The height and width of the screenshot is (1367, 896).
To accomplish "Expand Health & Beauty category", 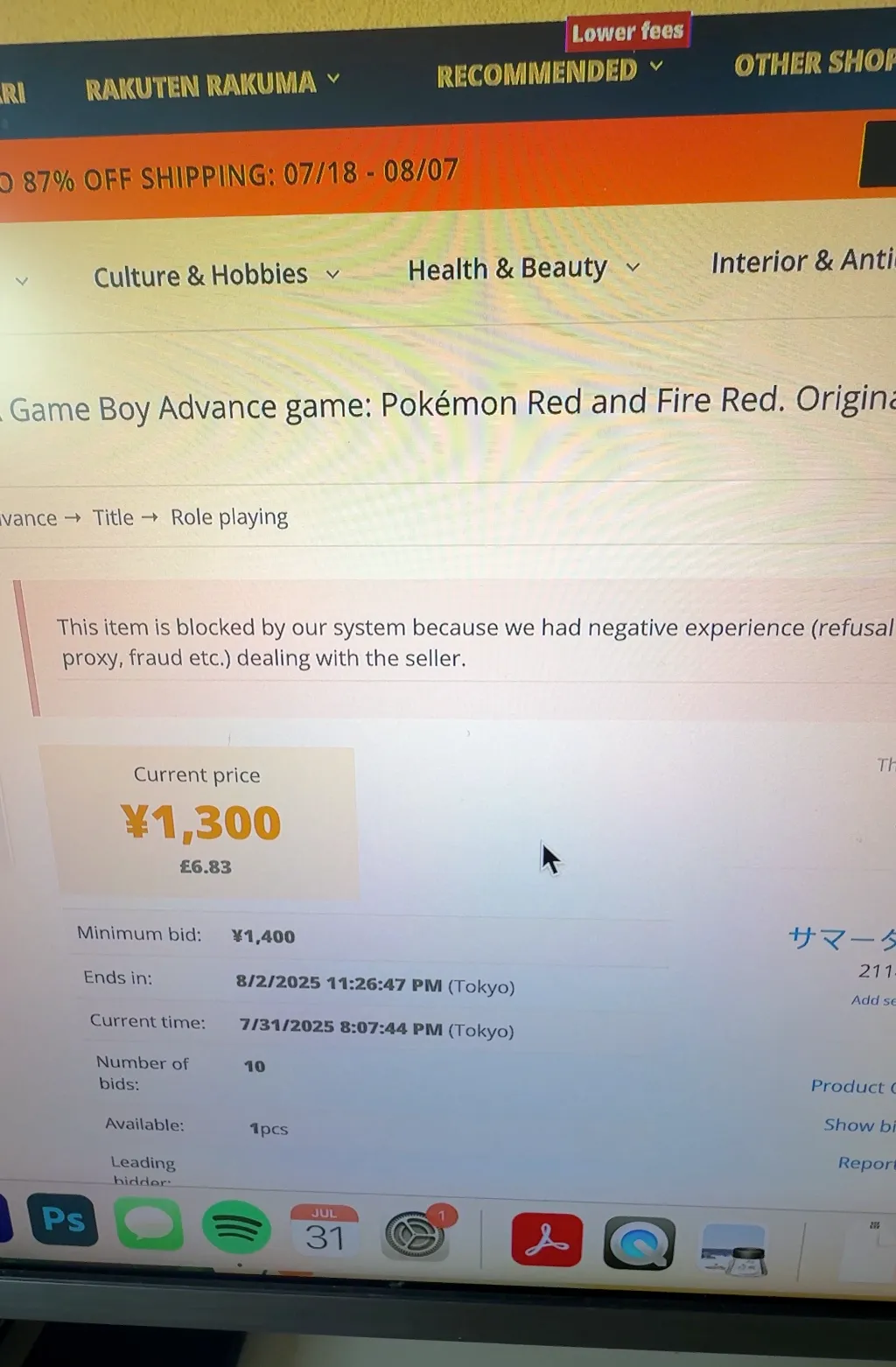I will (522, 269).
